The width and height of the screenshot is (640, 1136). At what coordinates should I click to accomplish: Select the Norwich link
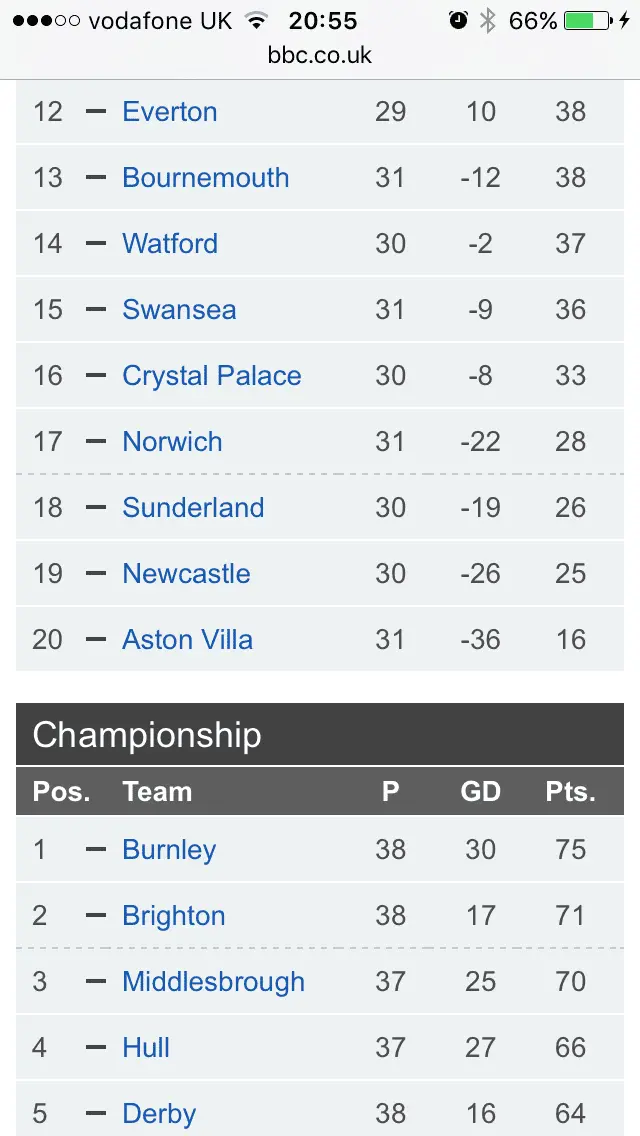(x=172, y=441)
